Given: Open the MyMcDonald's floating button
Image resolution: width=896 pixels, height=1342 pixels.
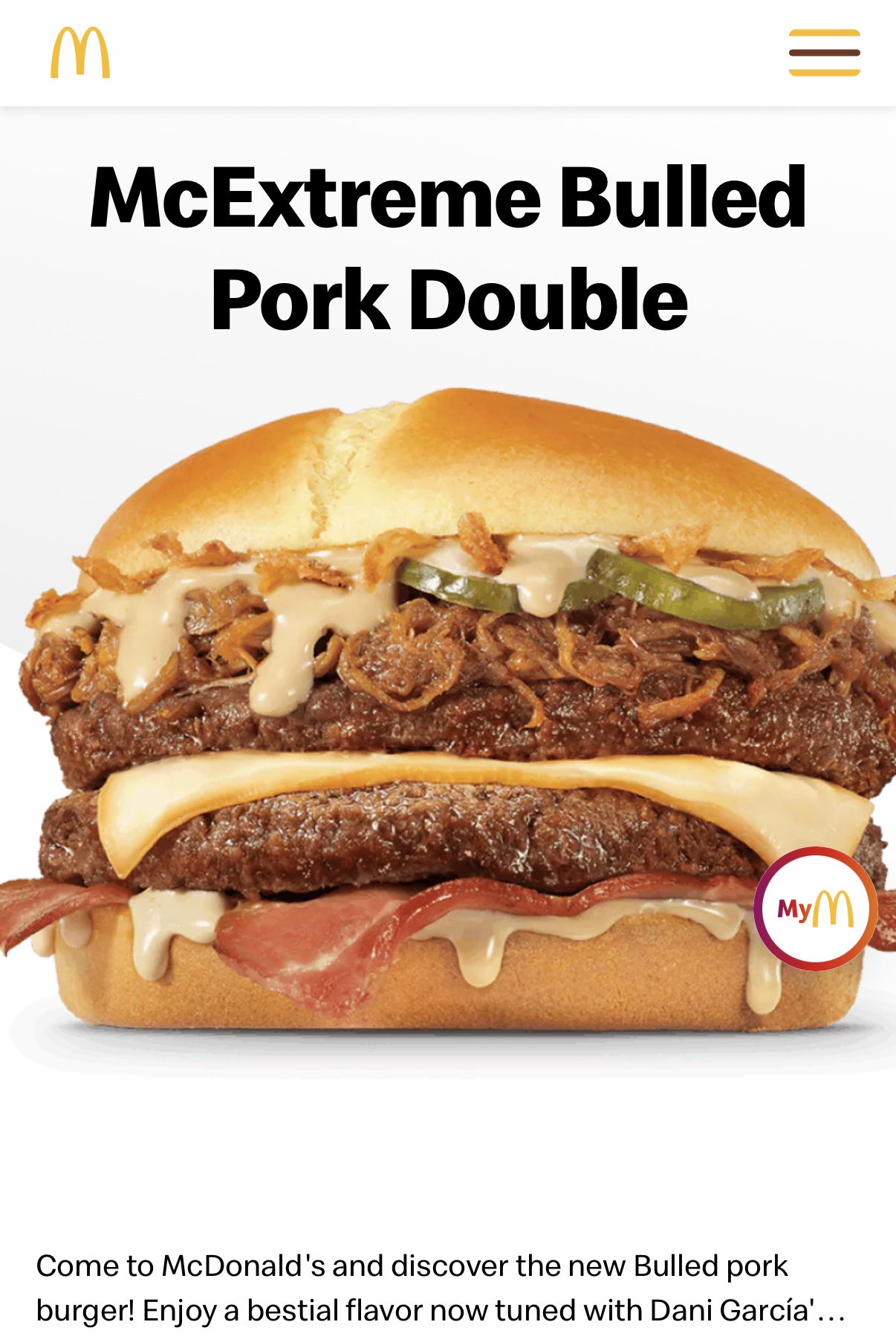Looking at the screenshot, I should [x=815, y=908].
